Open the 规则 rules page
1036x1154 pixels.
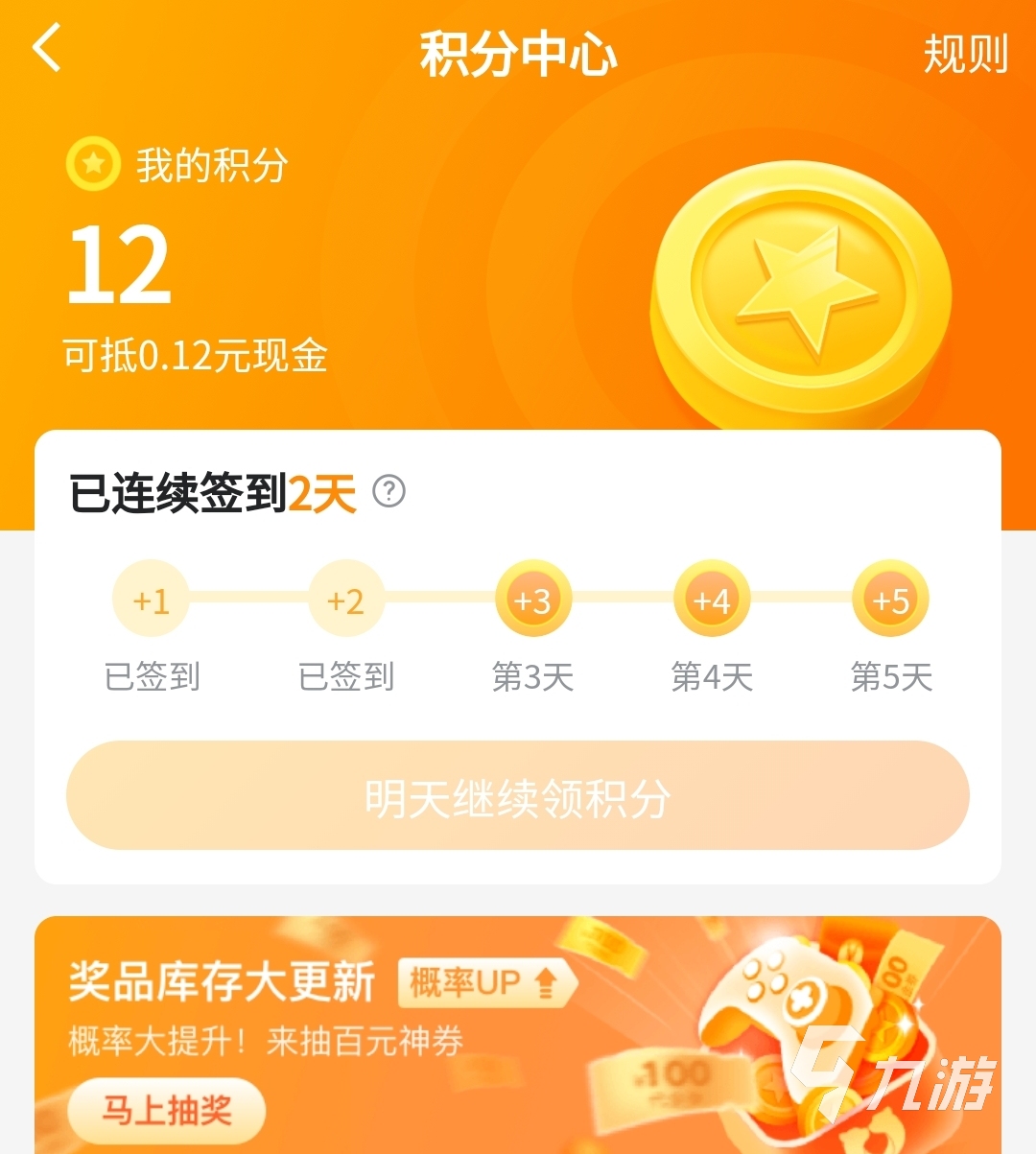[965, 54]
